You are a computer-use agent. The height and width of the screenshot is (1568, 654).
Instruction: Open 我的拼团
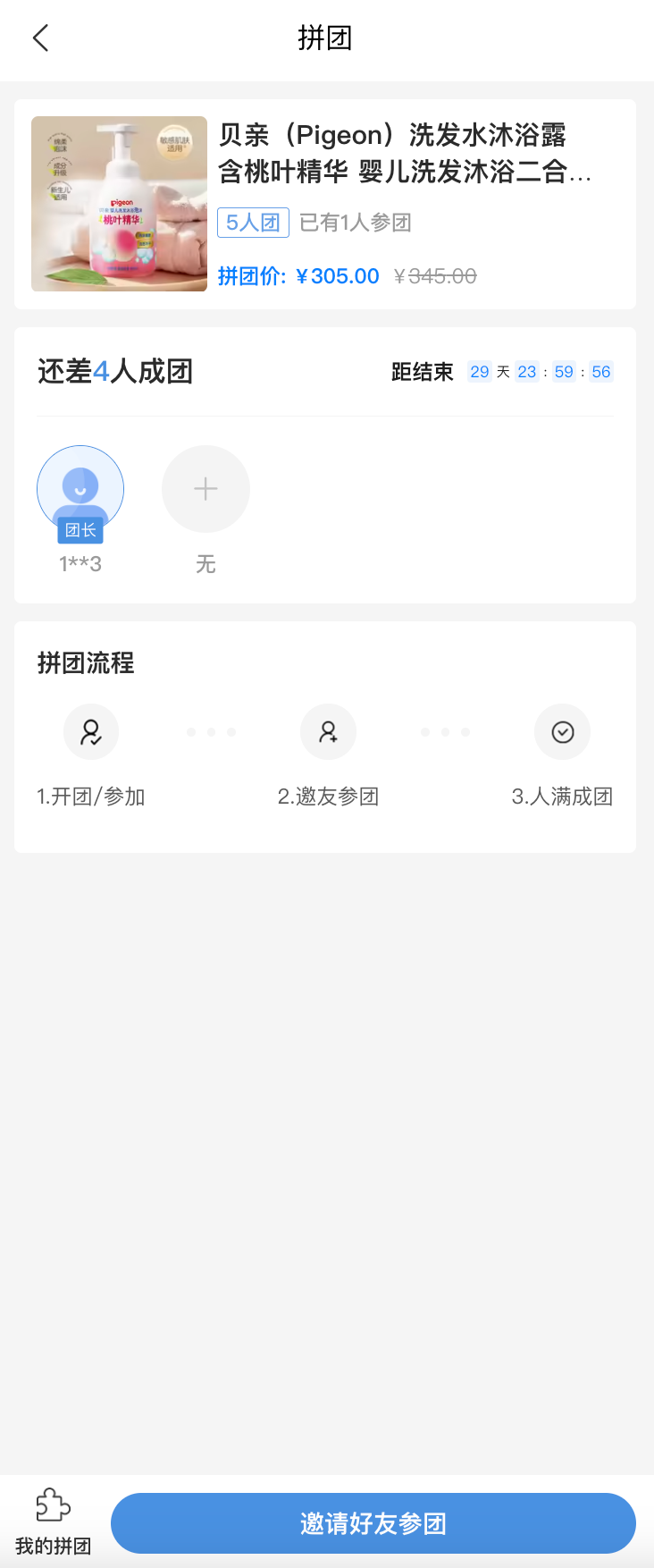53,1521
